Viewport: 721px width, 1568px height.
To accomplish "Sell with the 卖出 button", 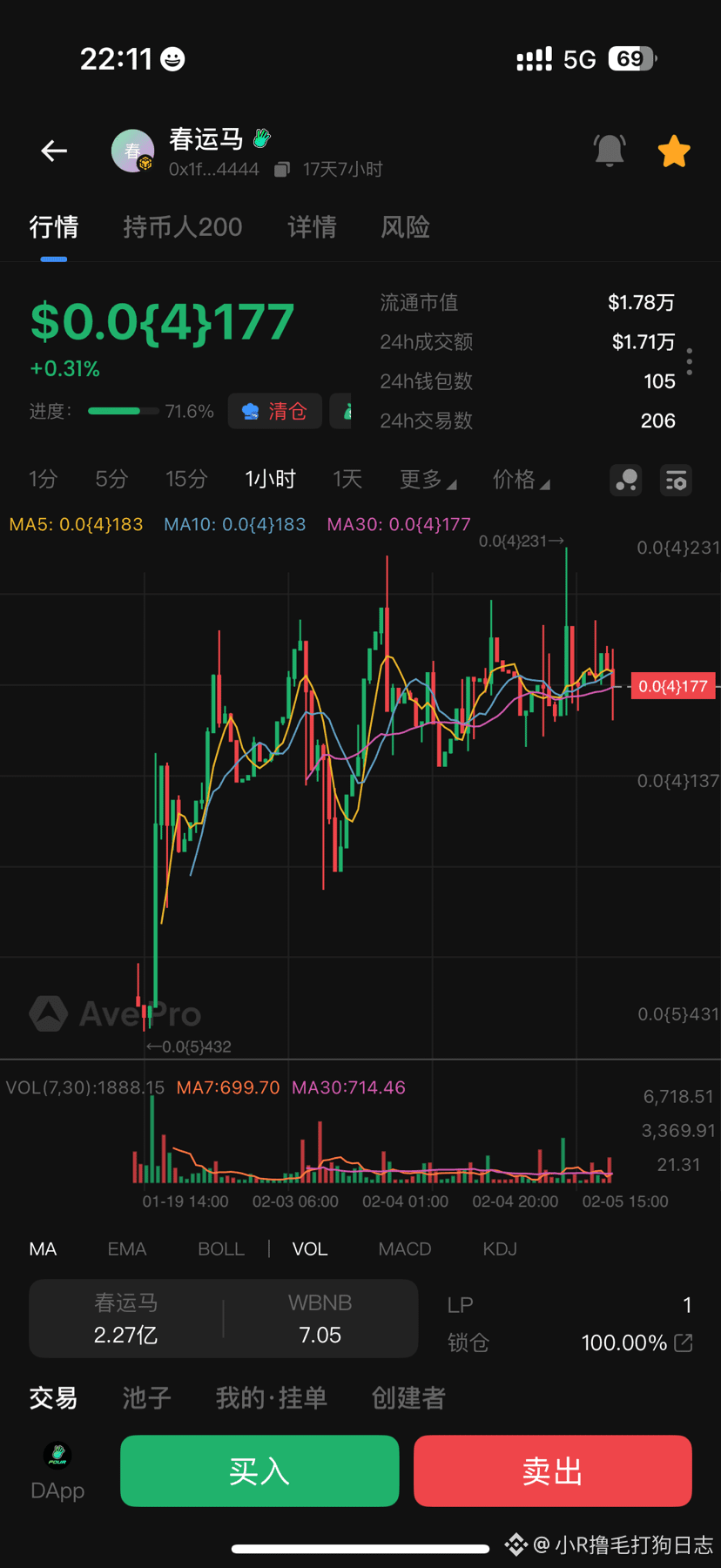I will [552, 1470].
